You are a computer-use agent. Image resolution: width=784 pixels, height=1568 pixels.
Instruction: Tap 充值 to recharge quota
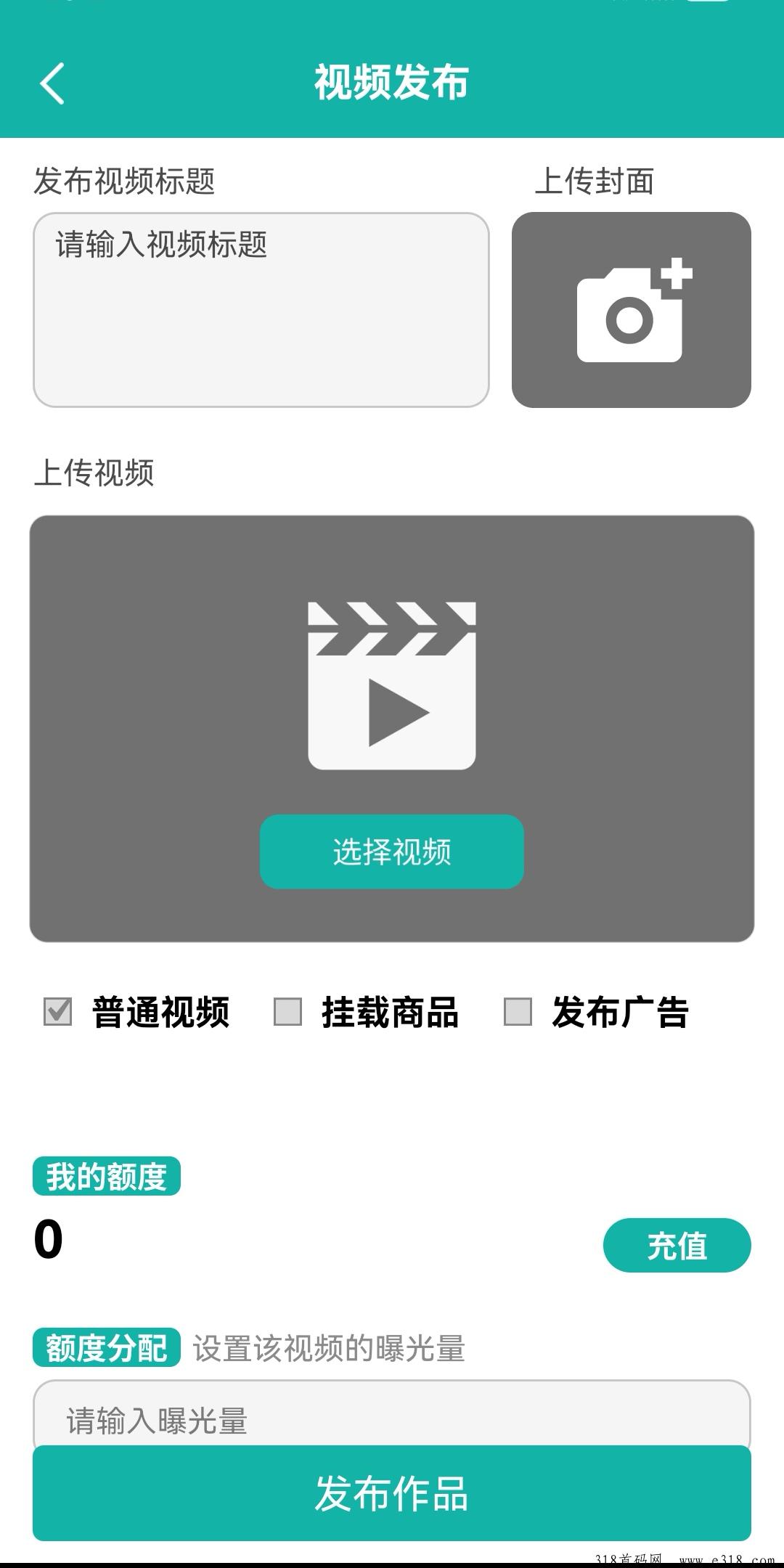(677, 1246)
